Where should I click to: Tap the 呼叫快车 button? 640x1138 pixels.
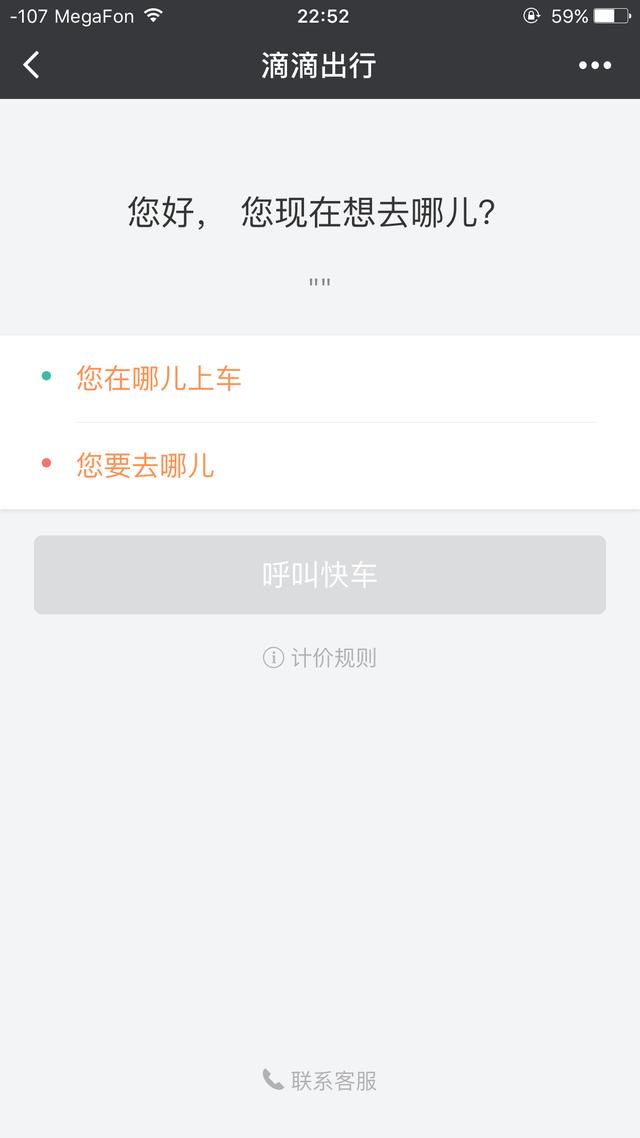[x=320, y=575]
